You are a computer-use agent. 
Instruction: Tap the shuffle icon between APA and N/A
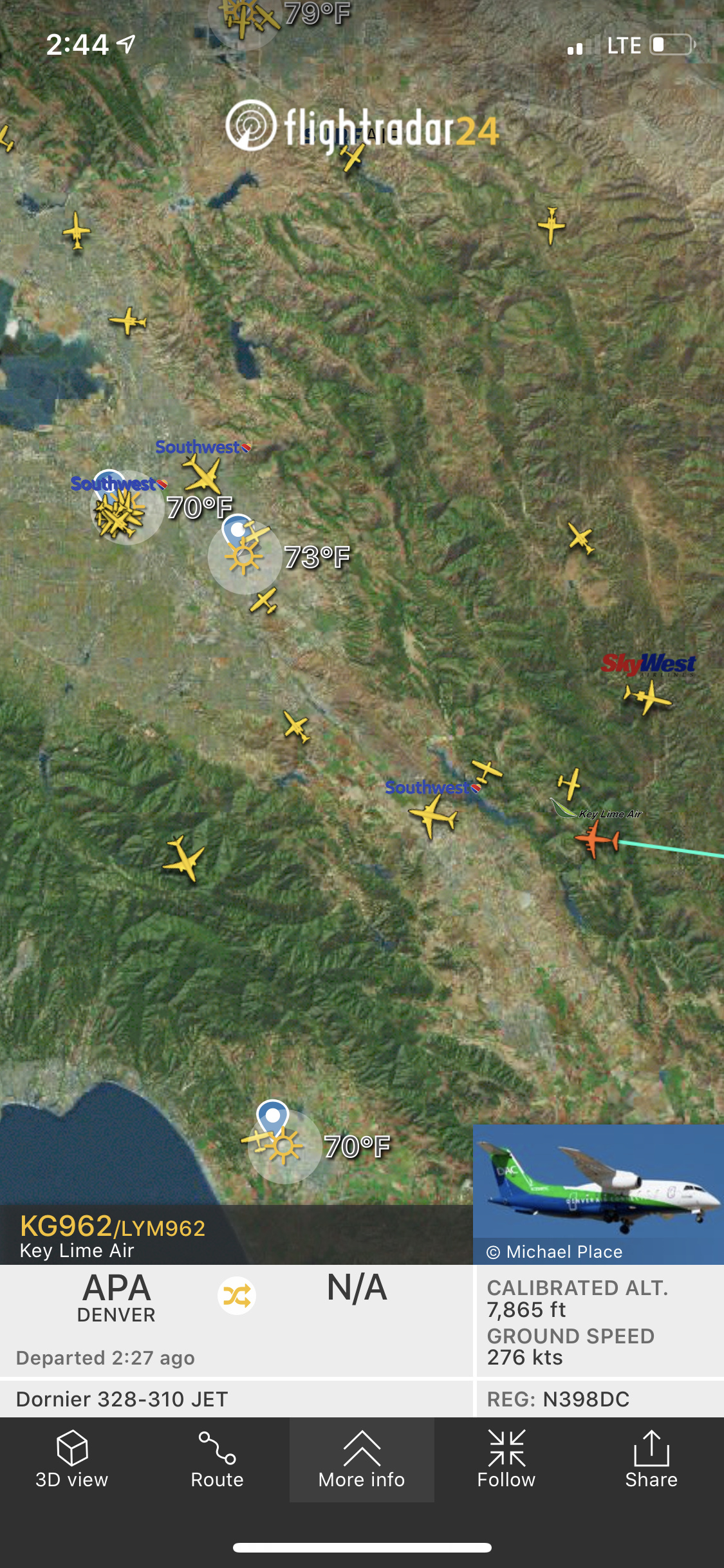click(237, 1296)
